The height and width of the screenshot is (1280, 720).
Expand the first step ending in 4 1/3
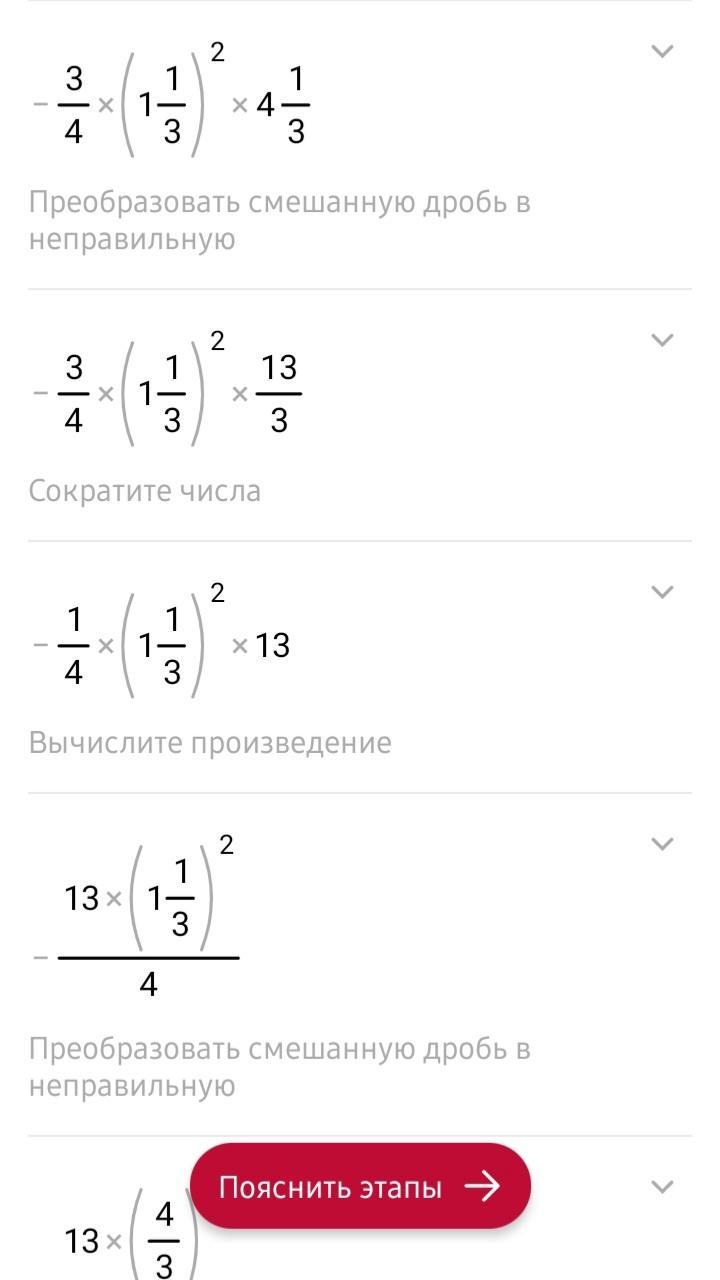[x=662, y=51]
